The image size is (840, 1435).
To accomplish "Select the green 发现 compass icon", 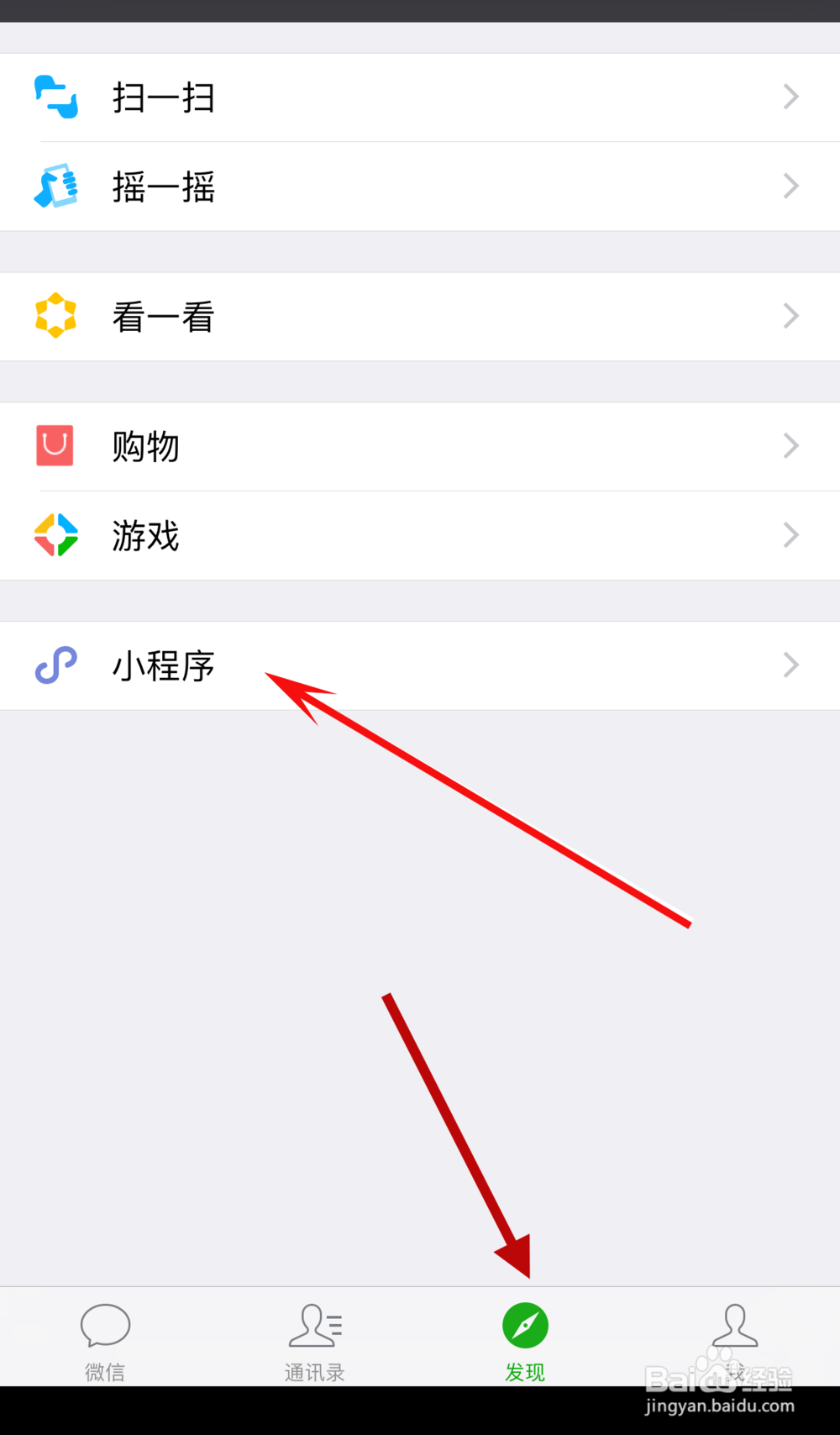I will click(524, 1326).
